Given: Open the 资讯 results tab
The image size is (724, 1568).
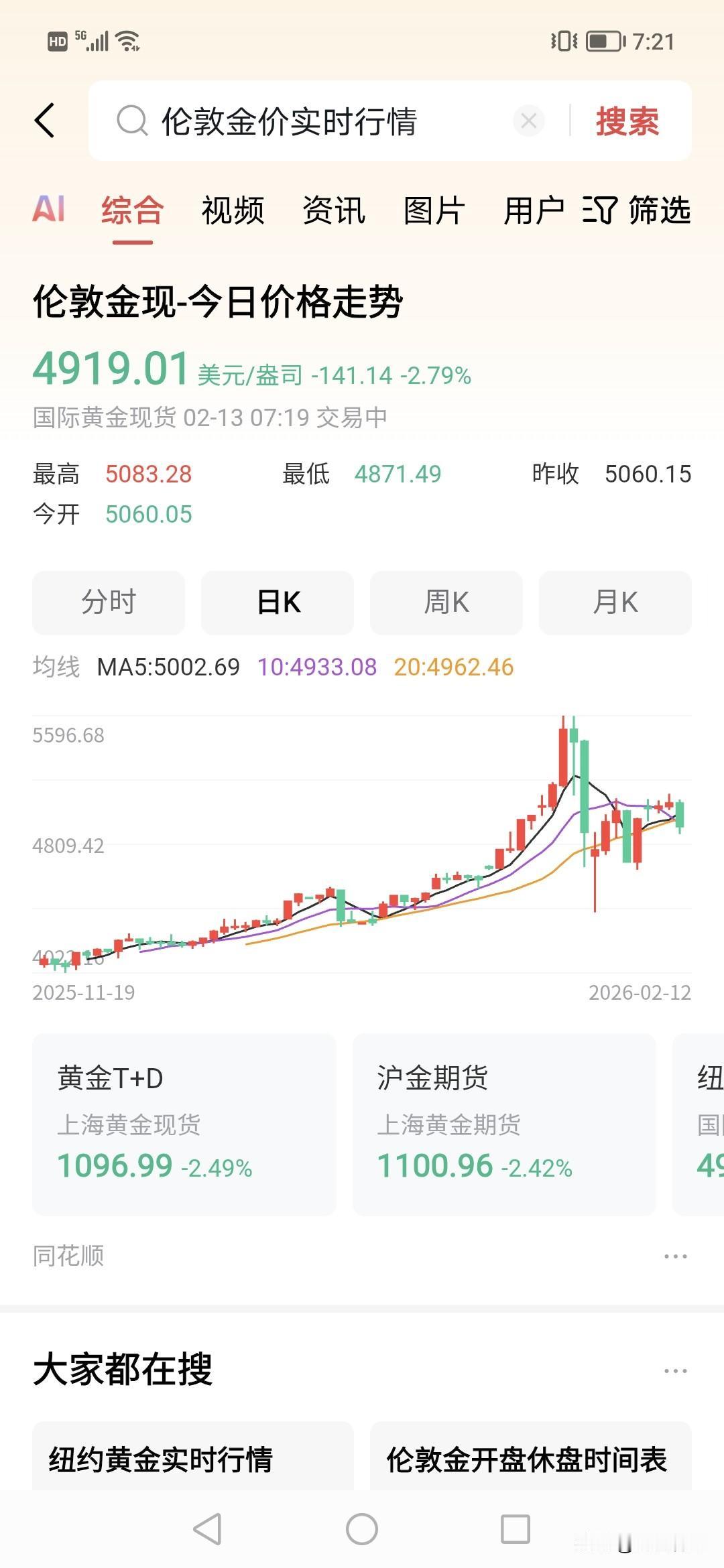Looking at the screenshot, I should tap(333, 211).
